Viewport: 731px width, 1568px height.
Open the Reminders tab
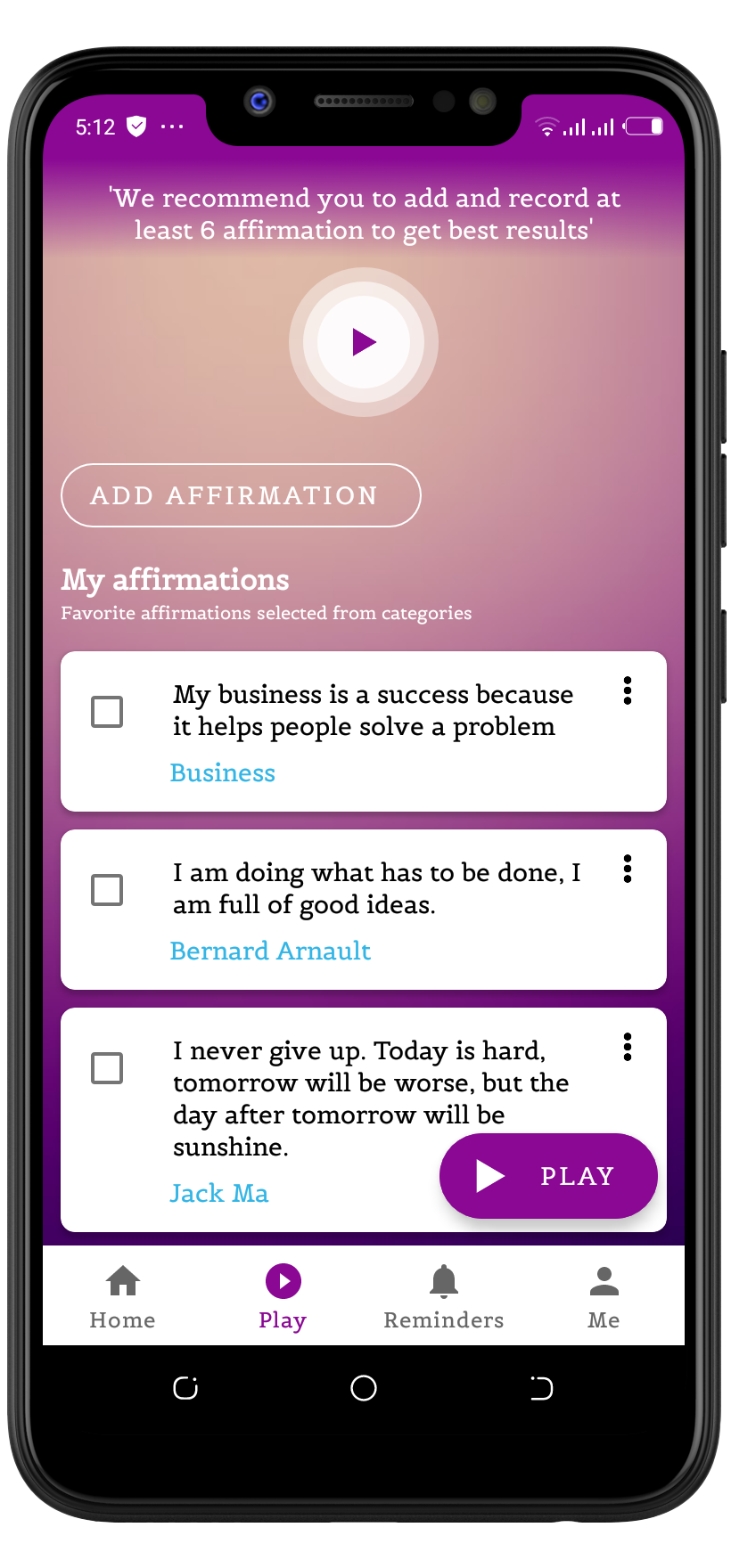coord(443,1296)
